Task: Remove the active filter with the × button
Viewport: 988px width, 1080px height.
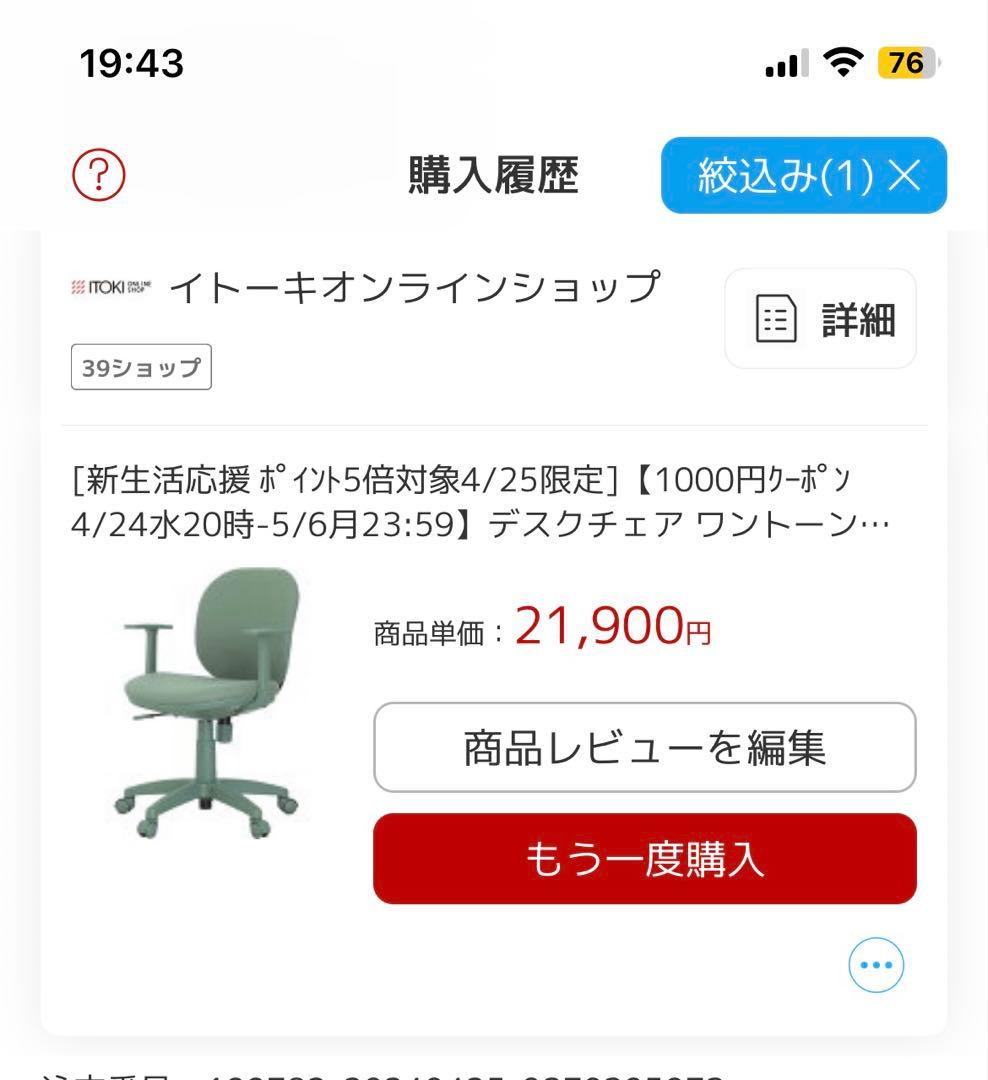Action: click(905, 175)
